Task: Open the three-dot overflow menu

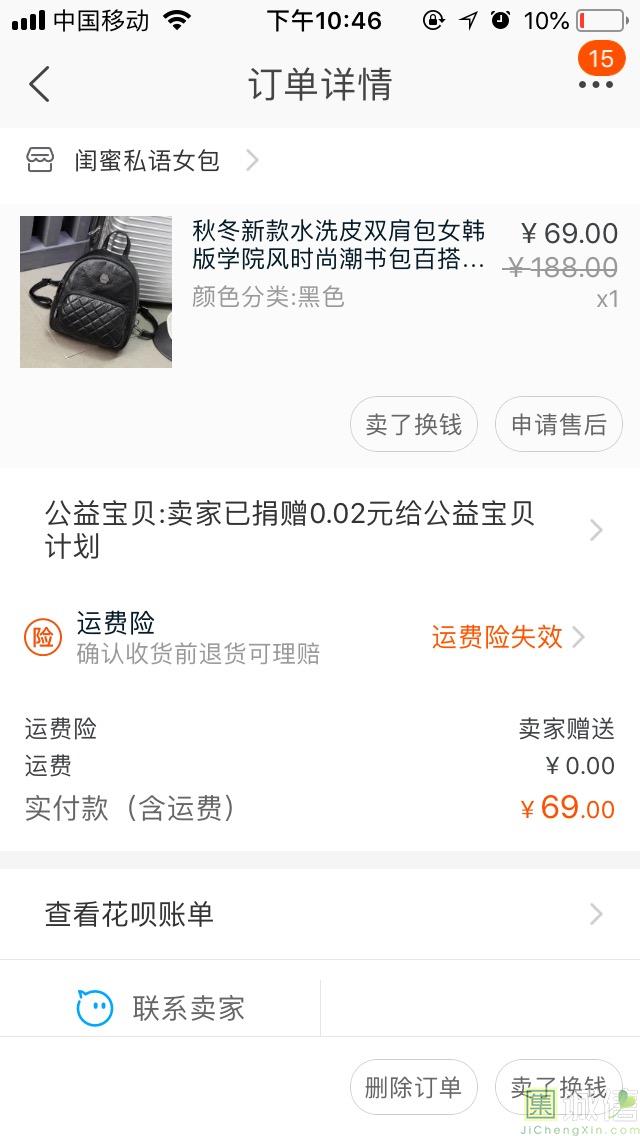Action: coord(596,85)
